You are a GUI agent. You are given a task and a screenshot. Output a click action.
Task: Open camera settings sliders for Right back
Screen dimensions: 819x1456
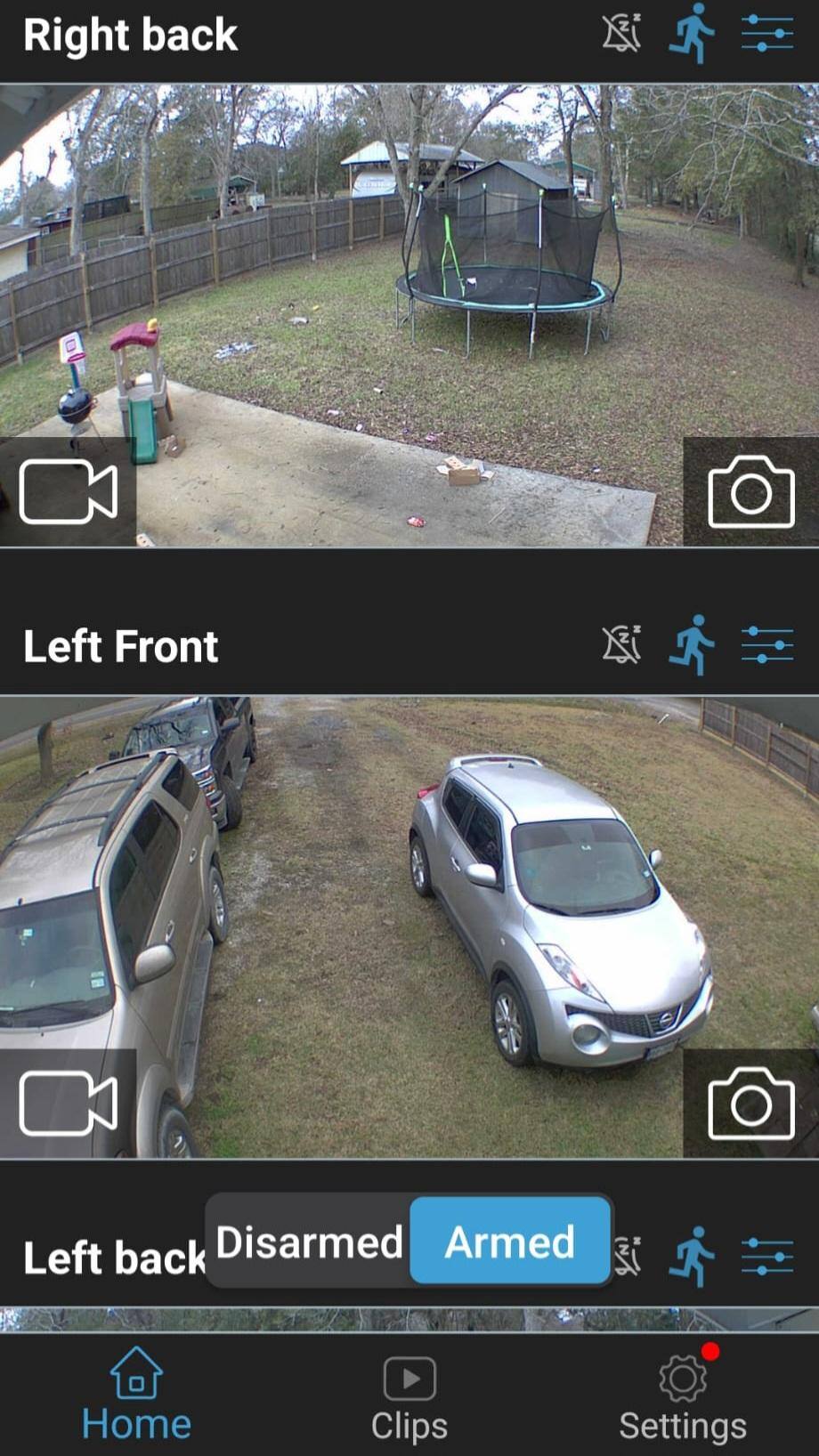point(766,34)
